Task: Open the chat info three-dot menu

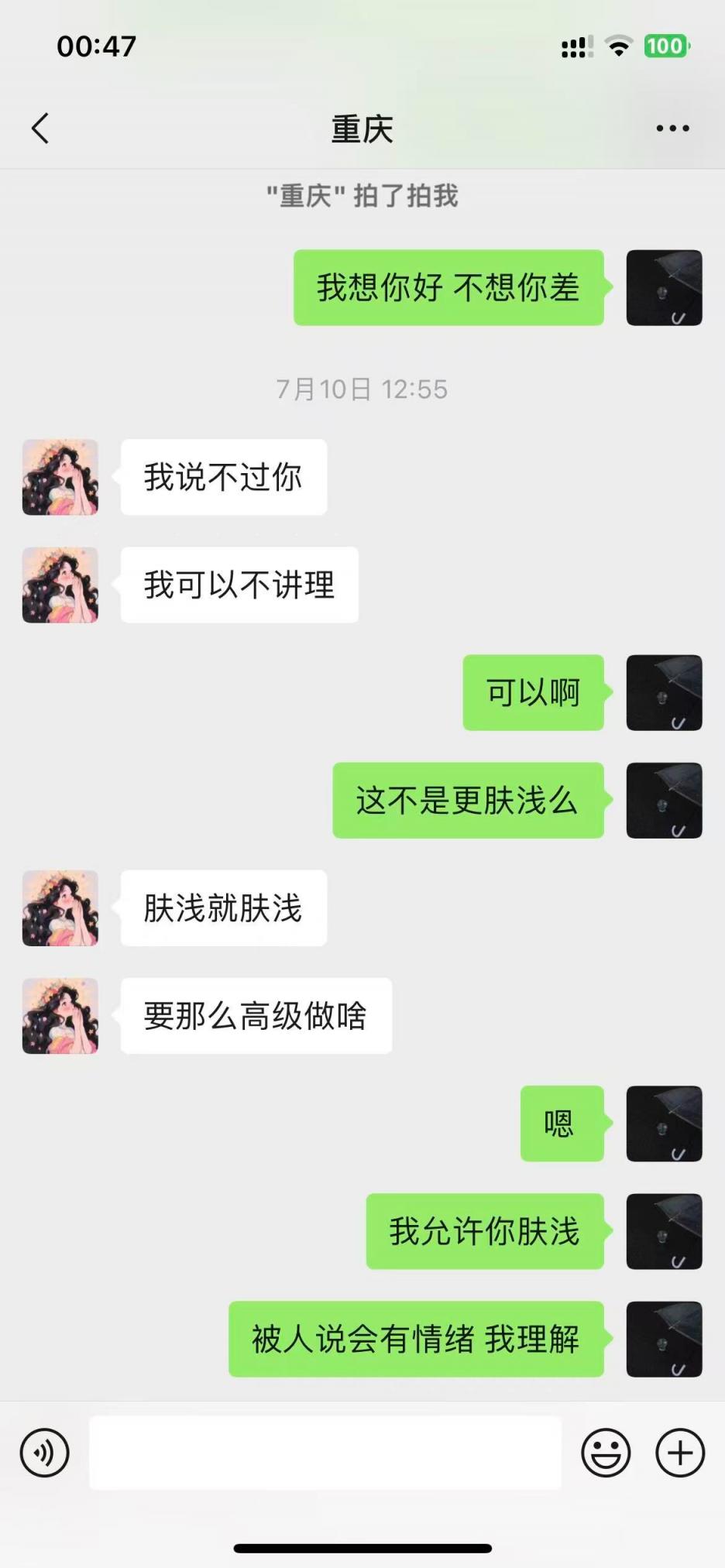Action: point(672,129)
